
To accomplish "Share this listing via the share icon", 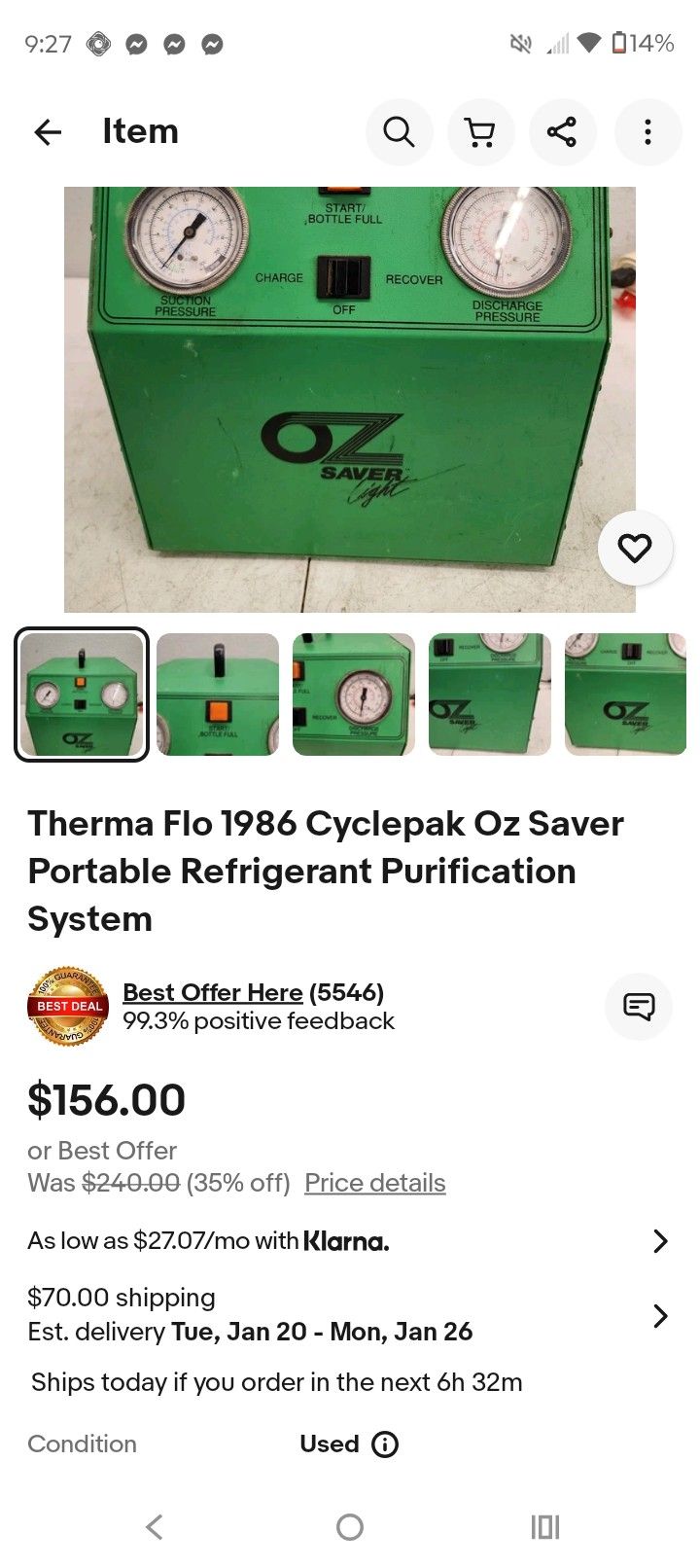I will pyautogui.click(x=563, y=132).
